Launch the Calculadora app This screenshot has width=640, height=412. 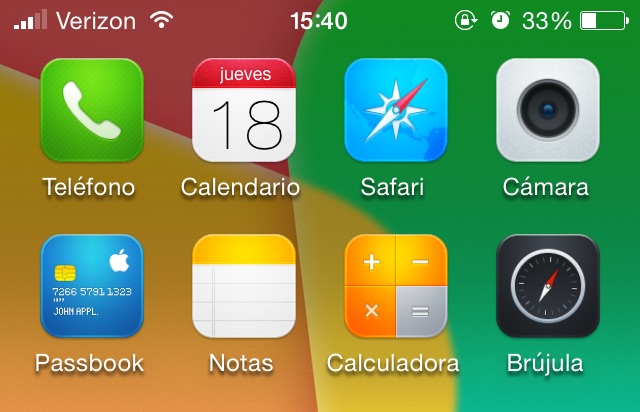click(396, 286)
